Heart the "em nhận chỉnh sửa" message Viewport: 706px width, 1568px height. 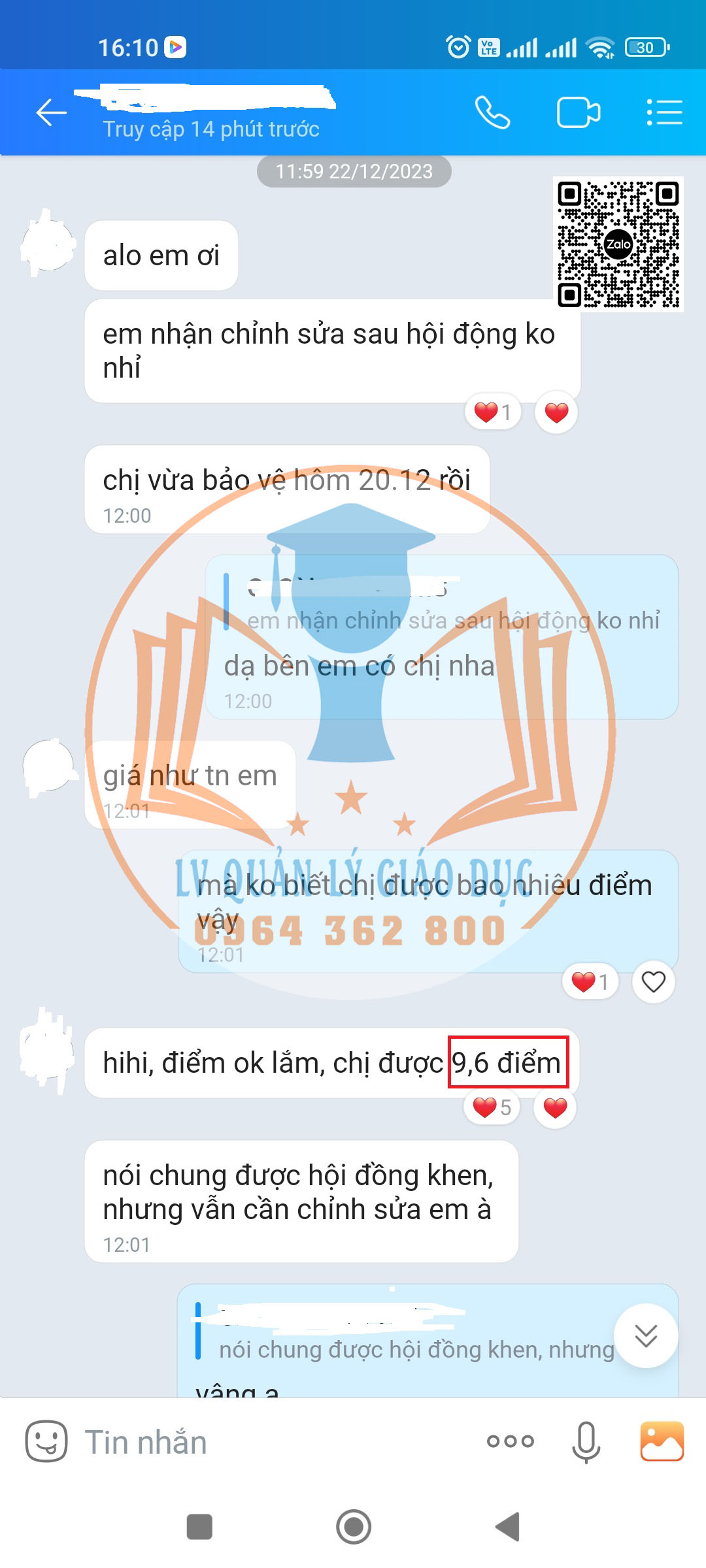[556, 412]
